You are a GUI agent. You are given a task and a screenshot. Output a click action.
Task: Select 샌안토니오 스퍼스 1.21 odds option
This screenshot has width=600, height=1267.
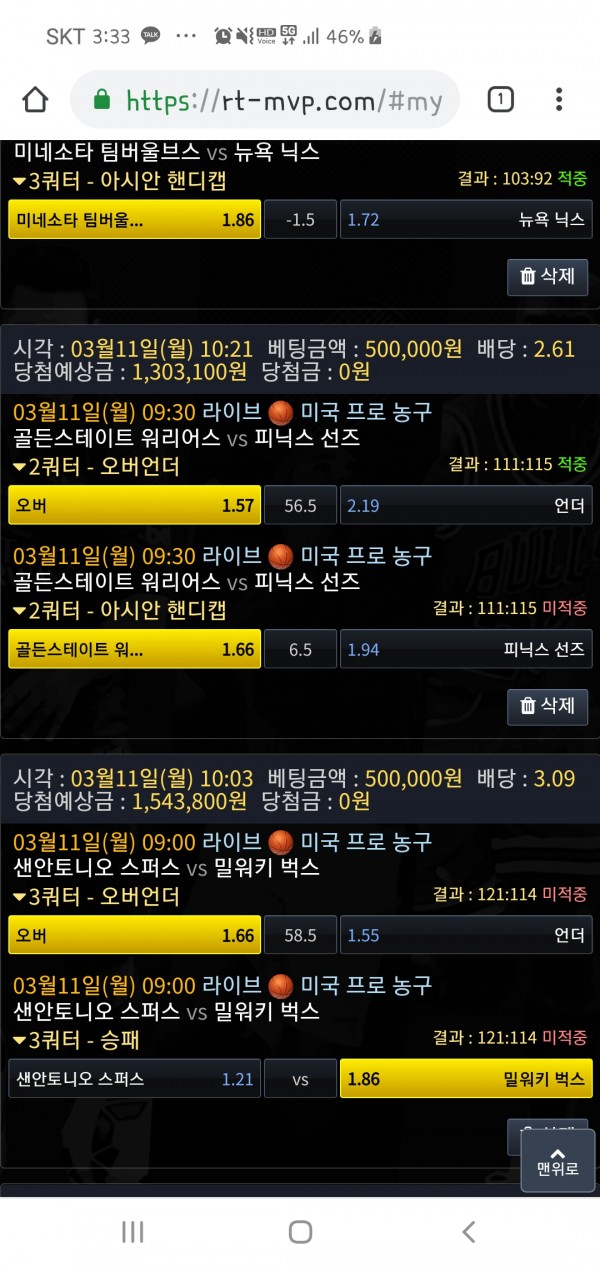[x=134, y=1079]
